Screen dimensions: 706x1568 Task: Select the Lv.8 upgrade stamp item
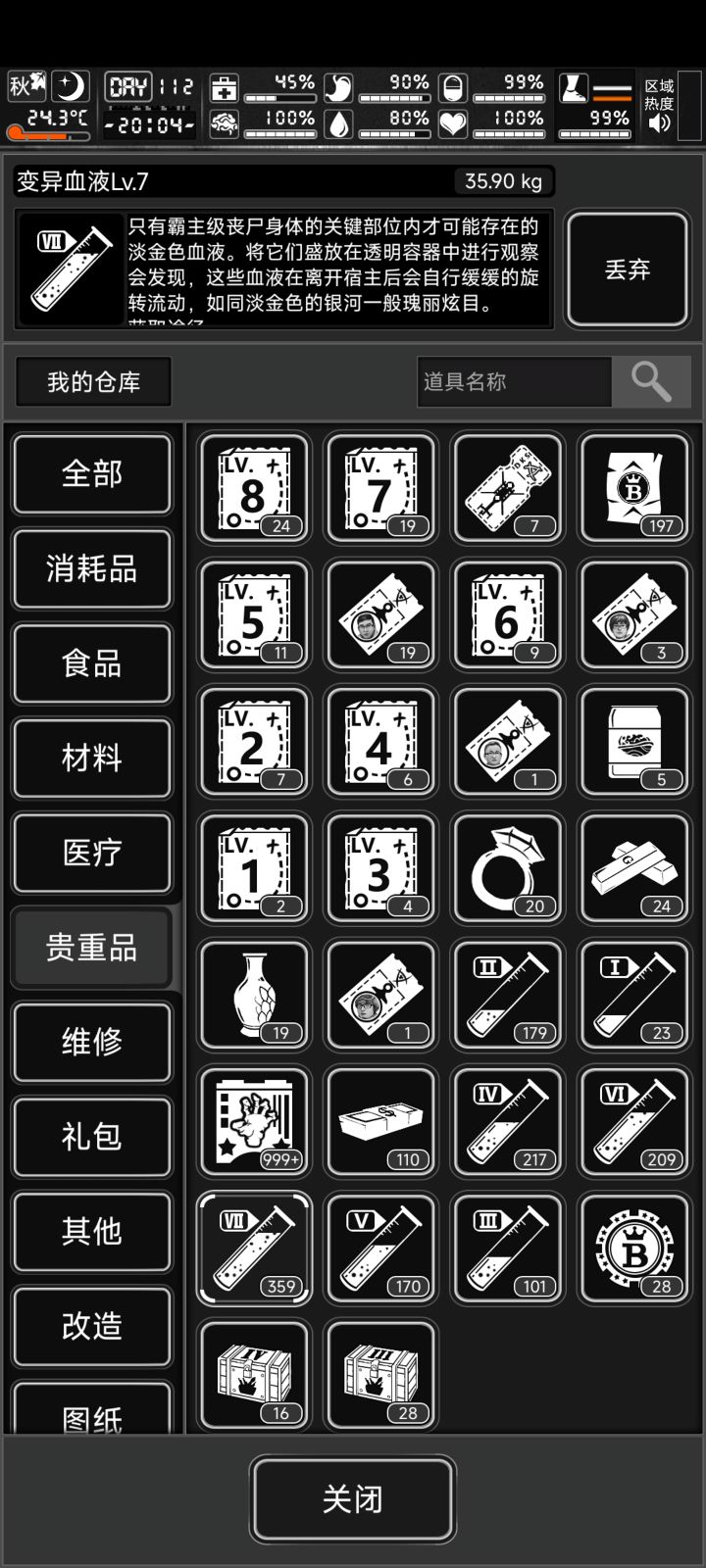pos(253,489)
